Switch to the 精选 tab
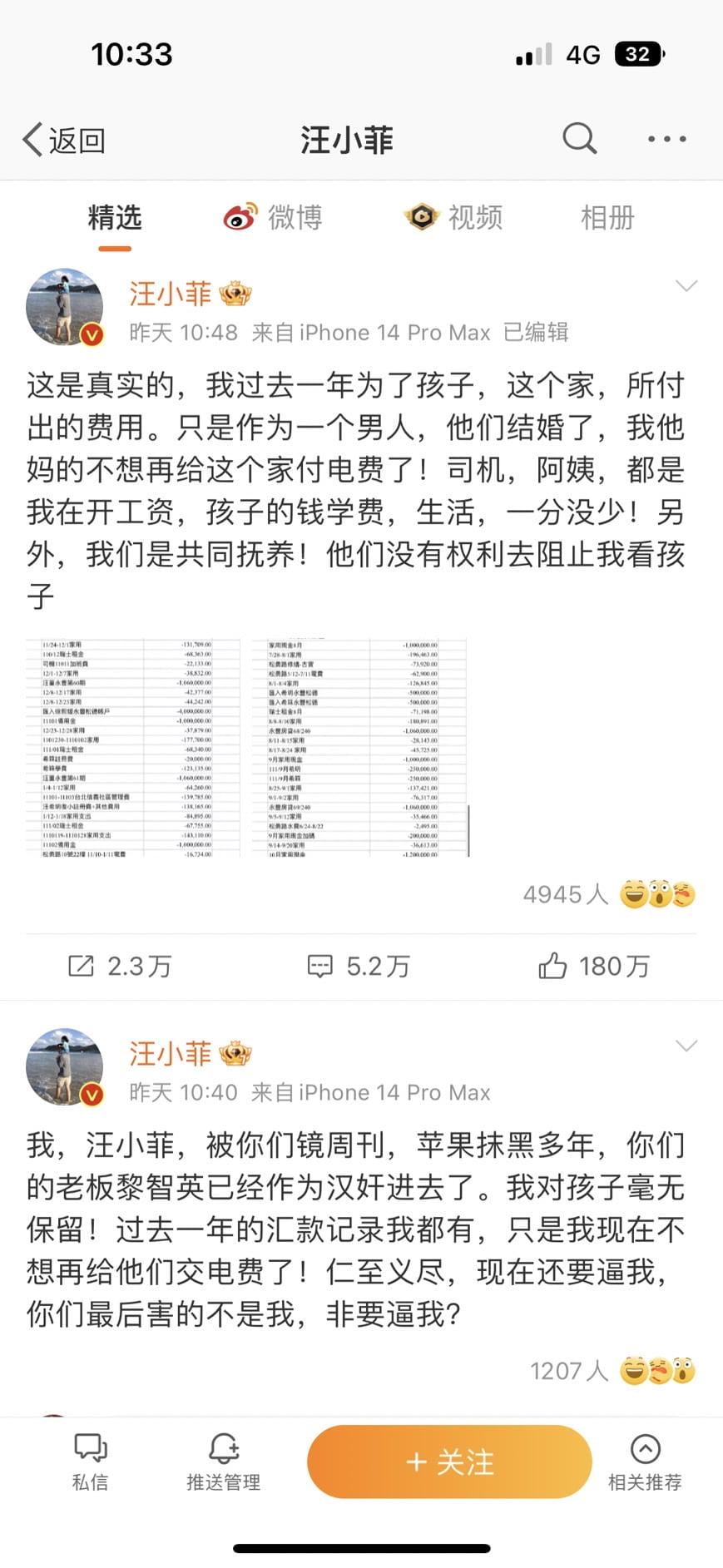Image resolution: width=723 pixels, height=1568 pixels. [115, 218]
